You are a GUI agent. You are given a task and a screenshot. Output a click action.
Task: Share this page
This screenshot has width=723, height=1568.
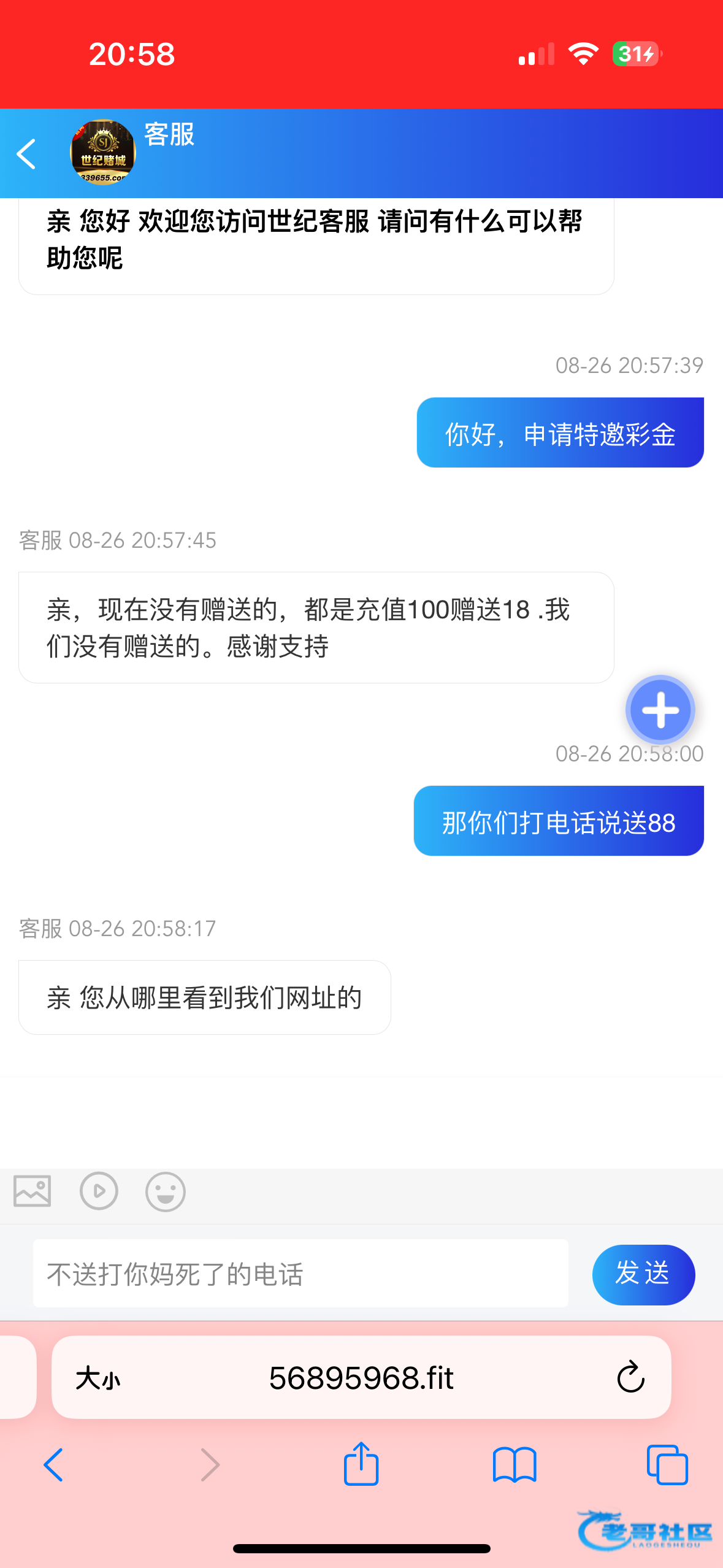pyautogui.click(x=361, y=1464)
